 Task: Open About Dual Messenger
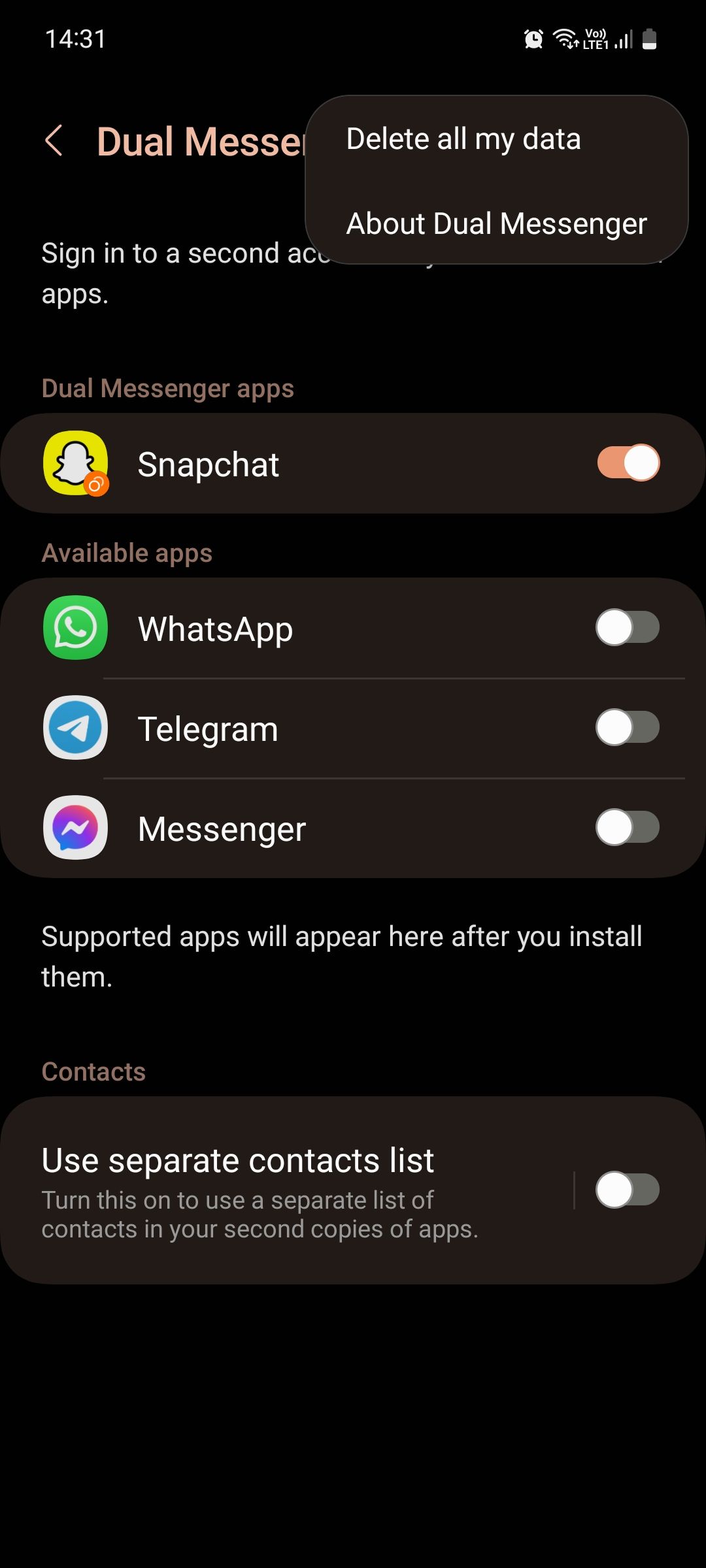[496, 223]
